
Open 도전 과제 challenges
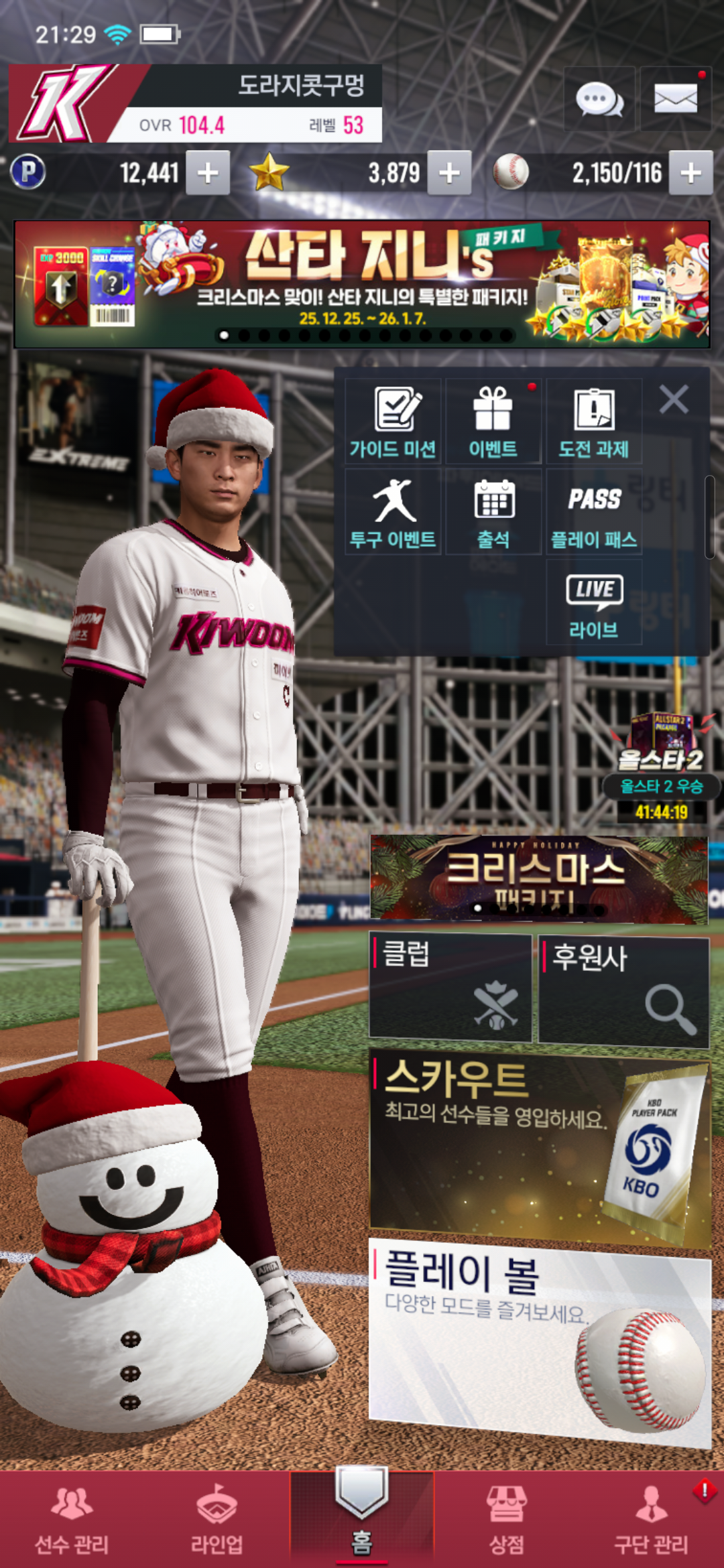pyautogui.click(x=594, y=421)
